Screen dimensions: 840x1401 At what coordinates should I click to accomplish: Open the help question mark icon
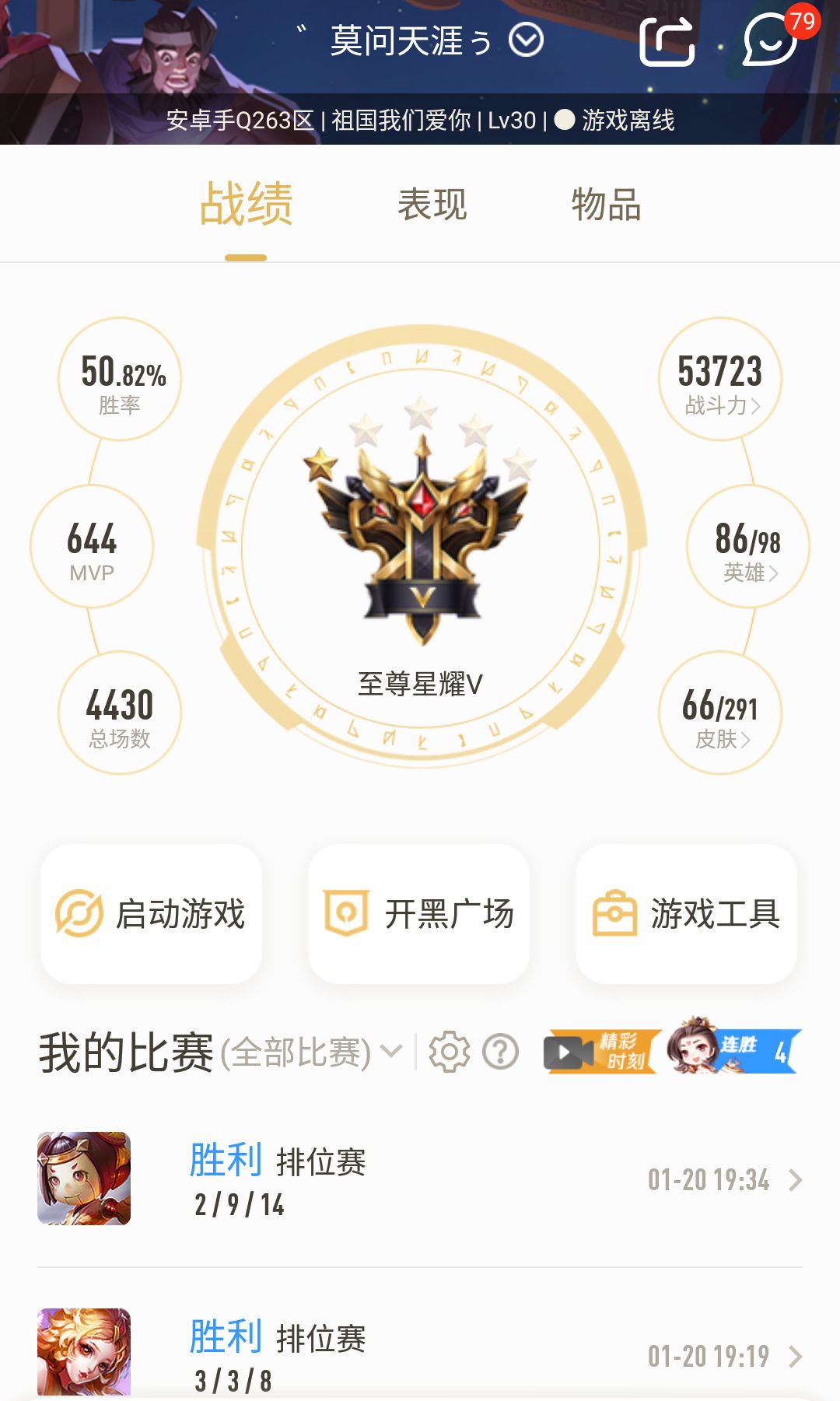(500, 1053)
